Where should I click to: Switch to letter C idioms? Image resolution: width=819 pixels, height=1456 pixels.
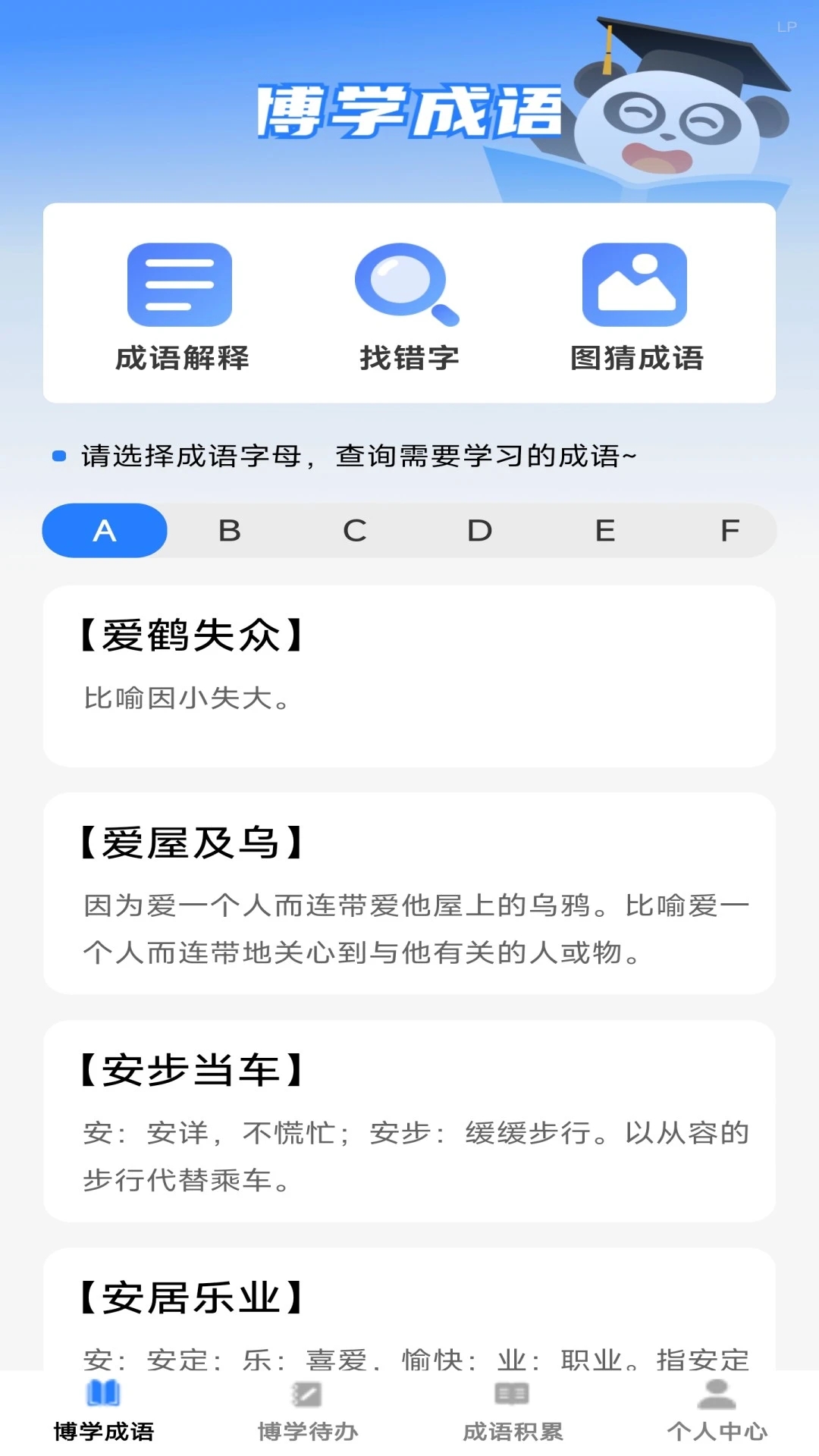(x=355, y=531)
